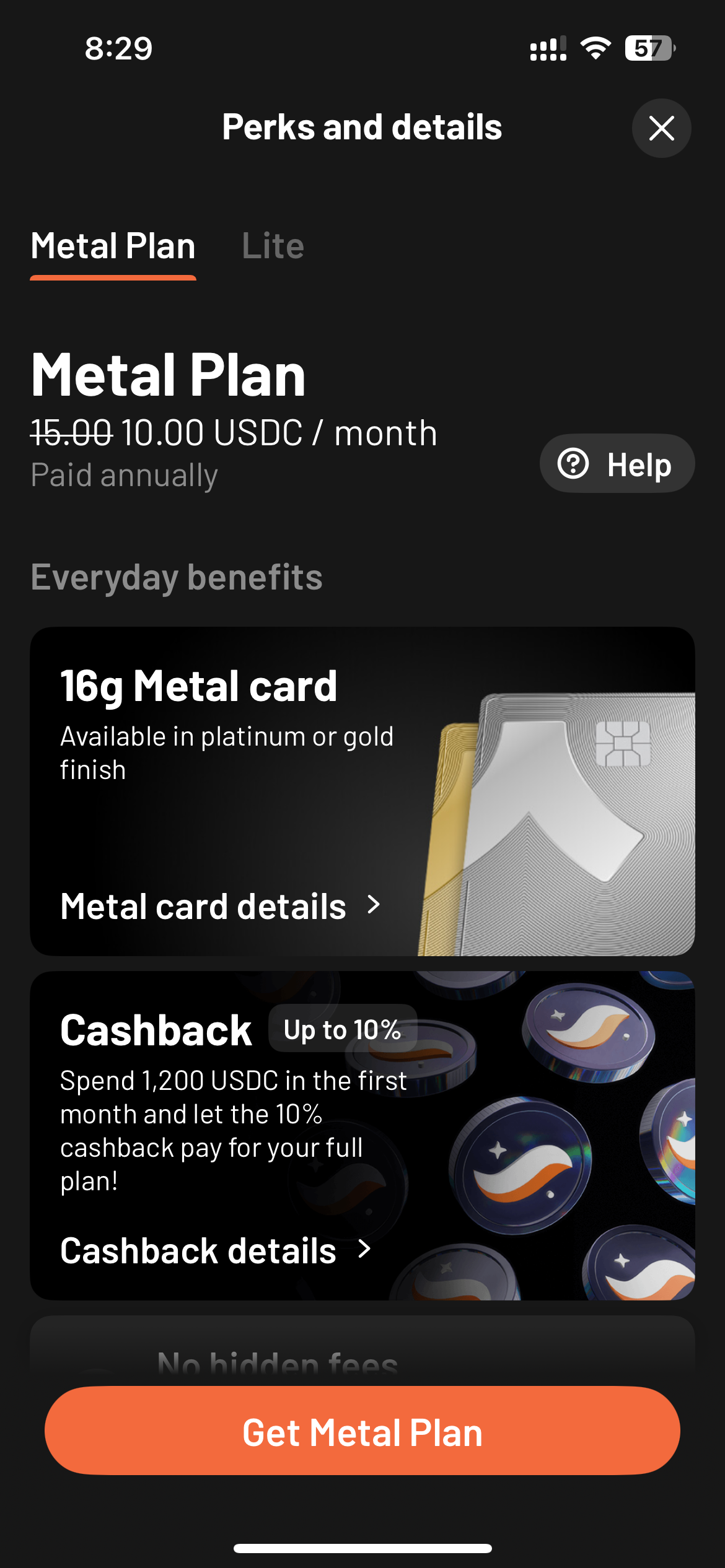Select the Metal Plan tab
Screen dimensions: 725x1568
click(x=113, y=246)
